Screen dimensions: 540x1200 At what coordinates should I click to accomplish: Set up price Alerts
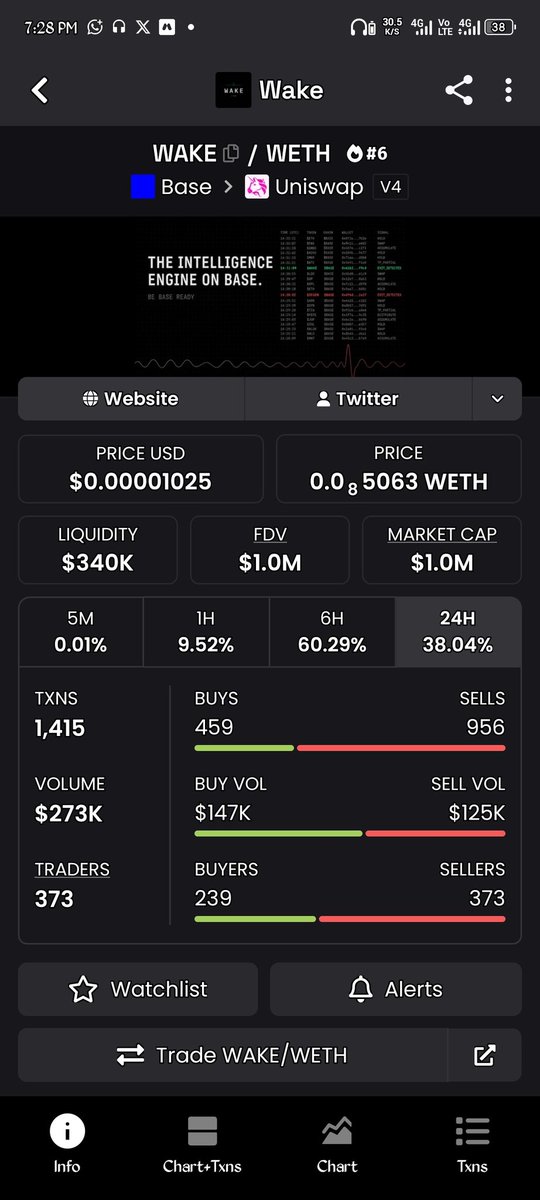396,989
